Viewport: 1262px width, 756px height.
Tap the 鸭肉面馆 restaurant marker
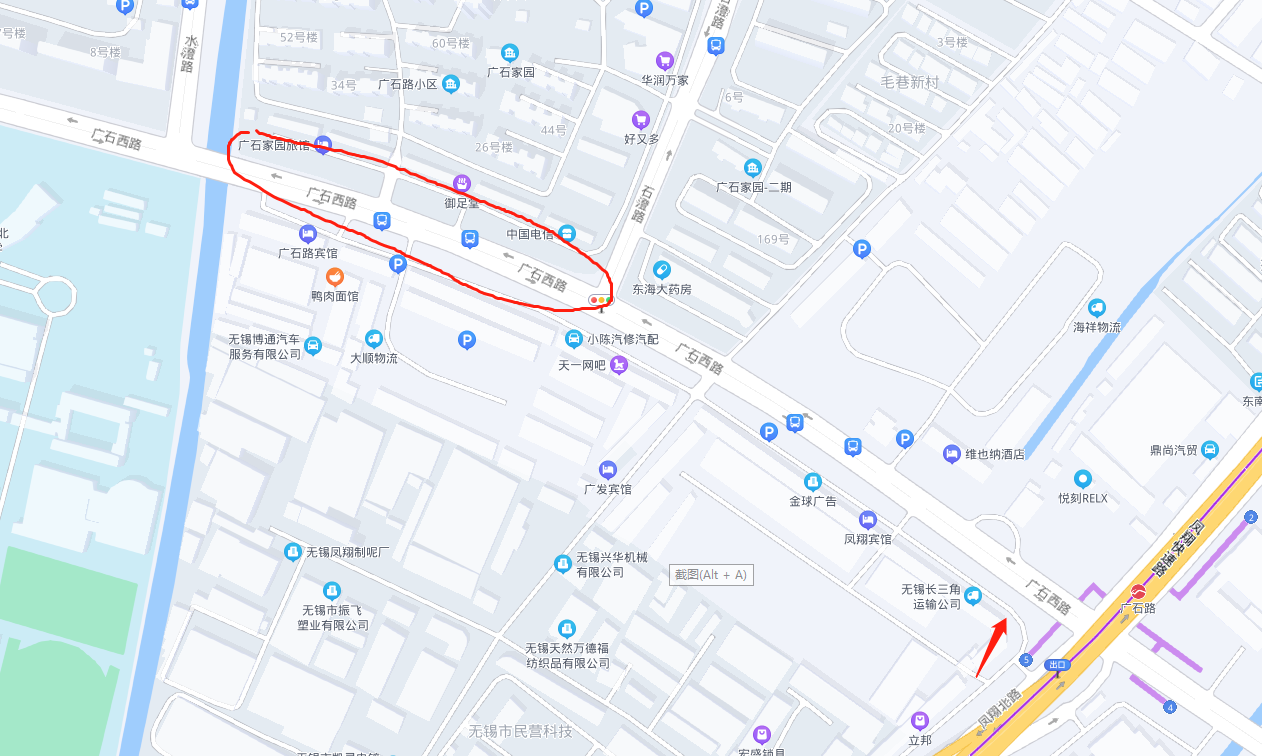coord(334,277)
